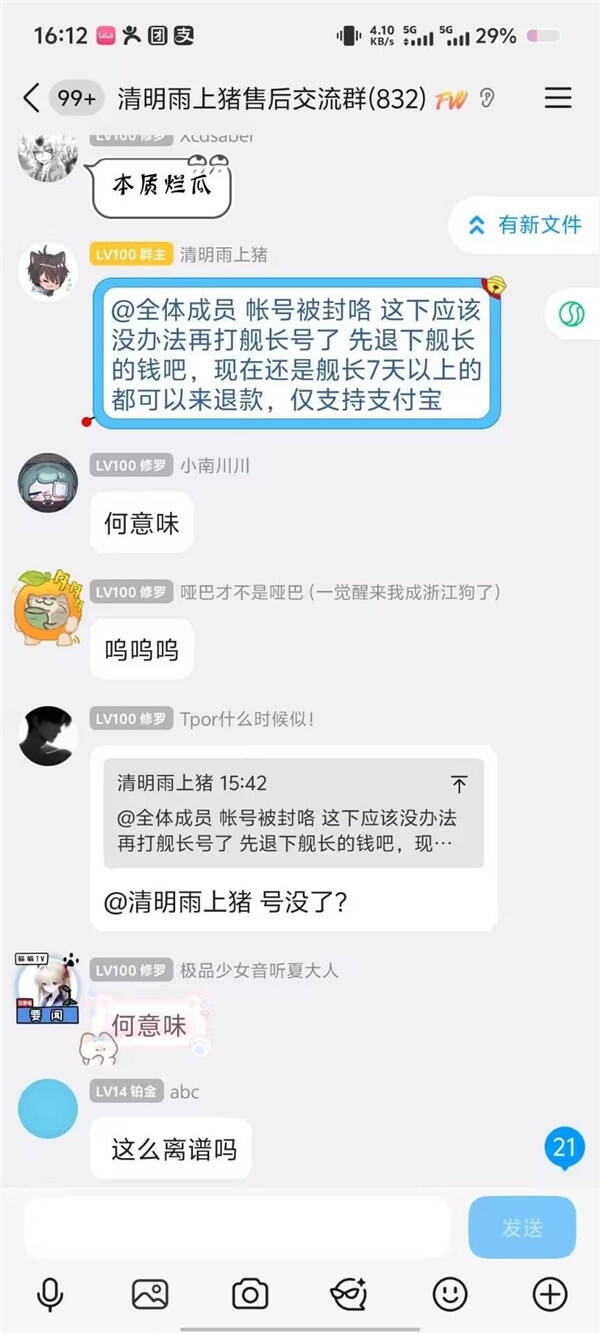The width and height of the screenshot is (600, 1333).
Task: Start voice input with the microphone icon
Action: tap(49, 1295)
